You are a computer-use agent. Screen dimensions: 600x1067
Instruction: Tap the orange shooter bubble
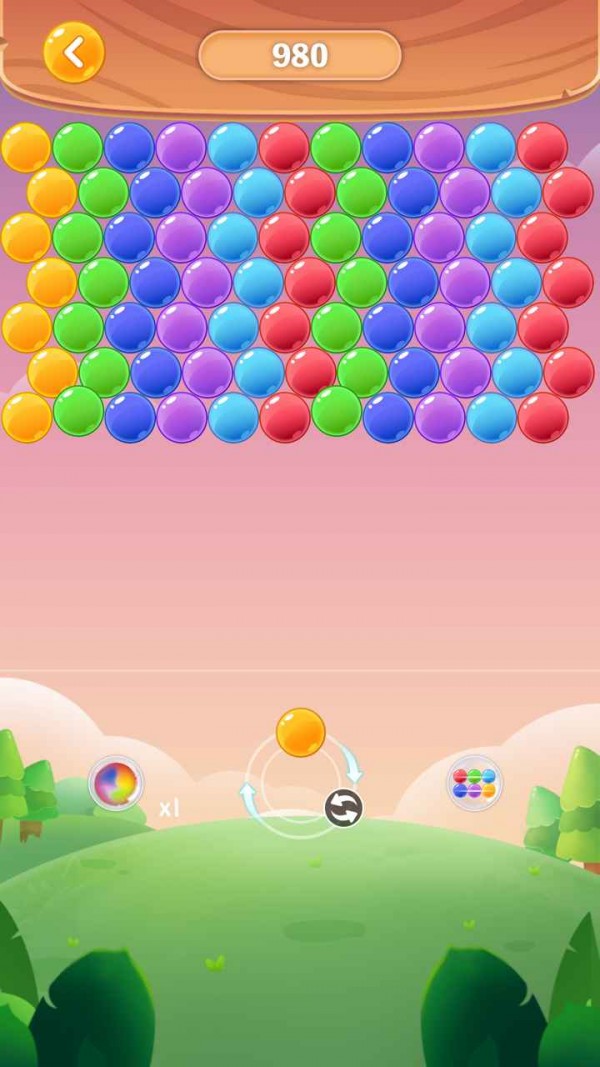point(300,732)
